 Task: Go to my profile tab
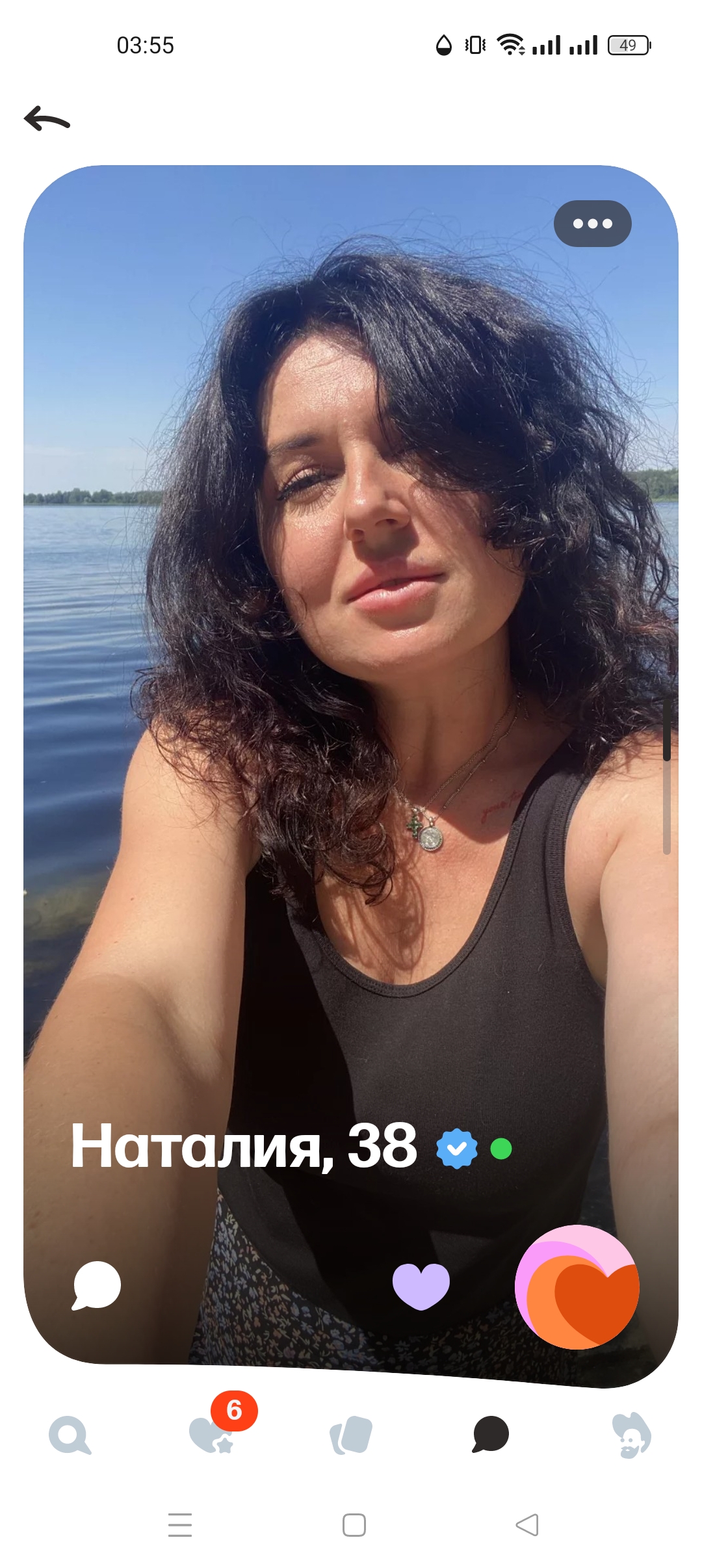[x=631, y=1435]
